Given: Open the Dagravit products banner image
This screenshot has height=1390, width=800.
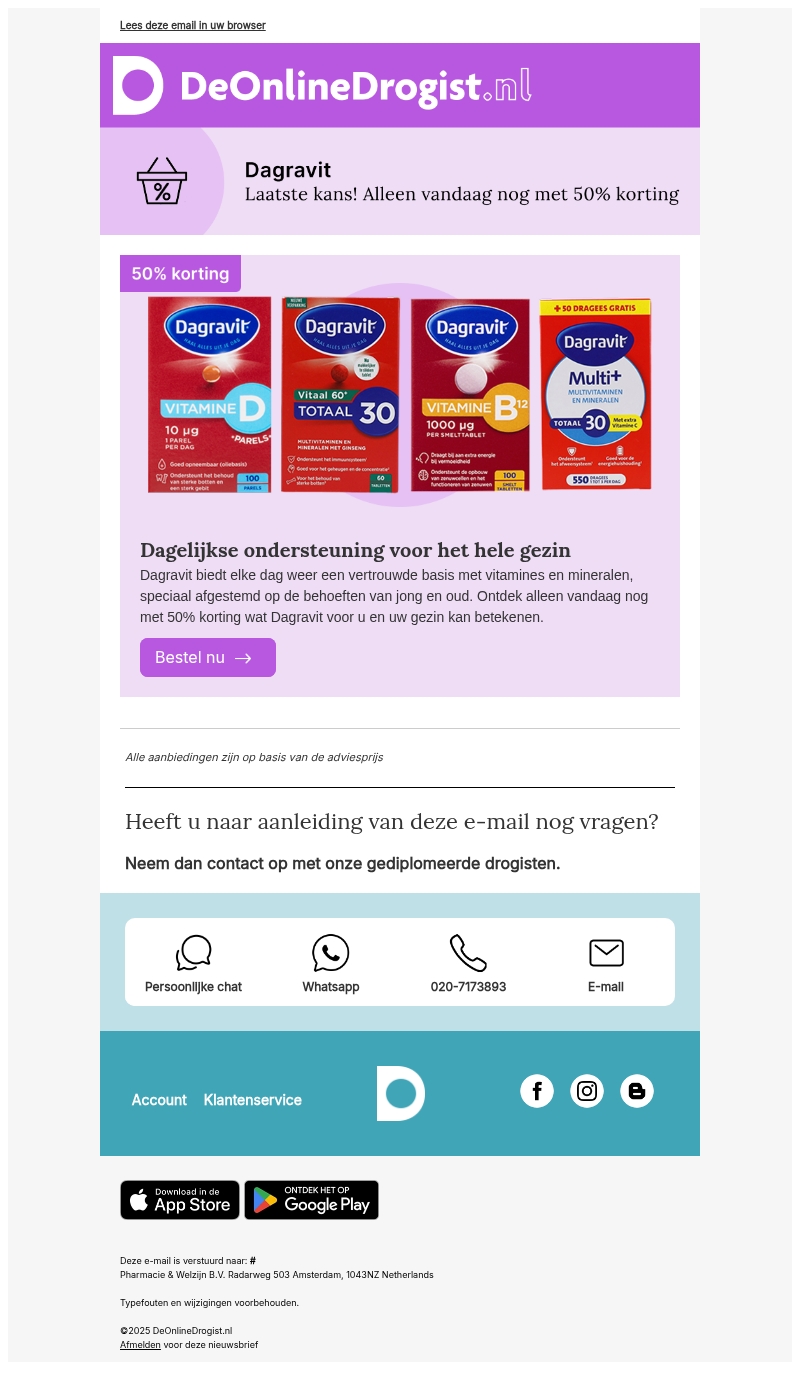Looking at the screenshot, I should click(x=400, y=394).
